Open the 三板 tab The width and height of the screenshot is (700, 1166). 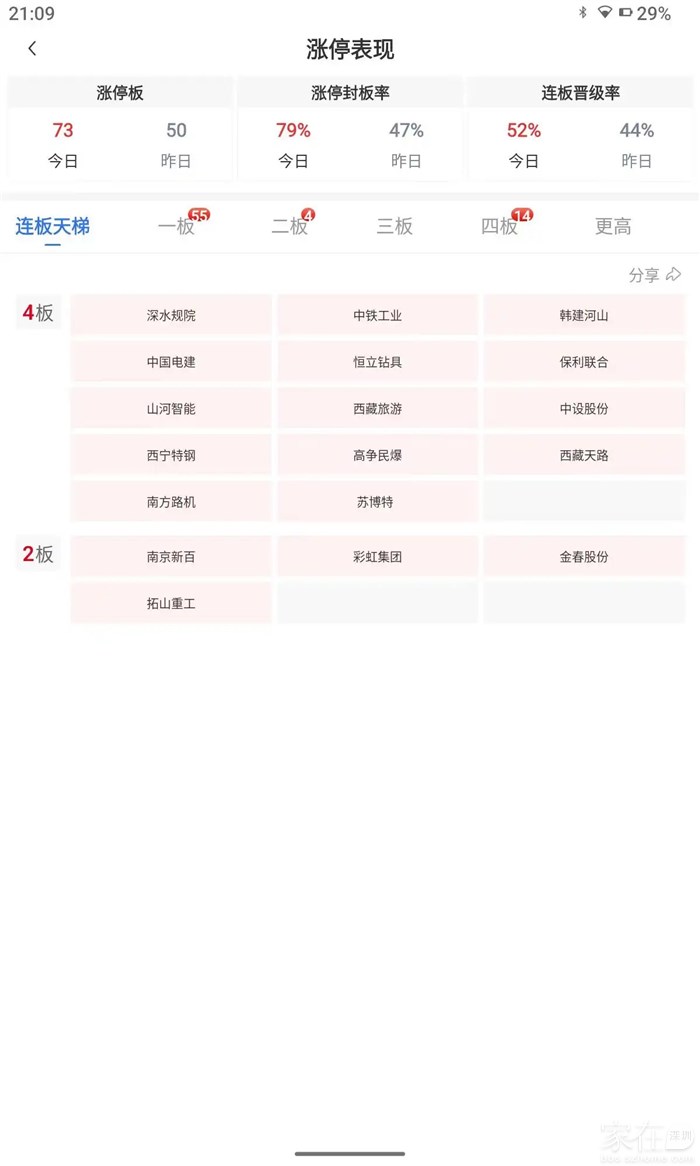pos(394,226)
